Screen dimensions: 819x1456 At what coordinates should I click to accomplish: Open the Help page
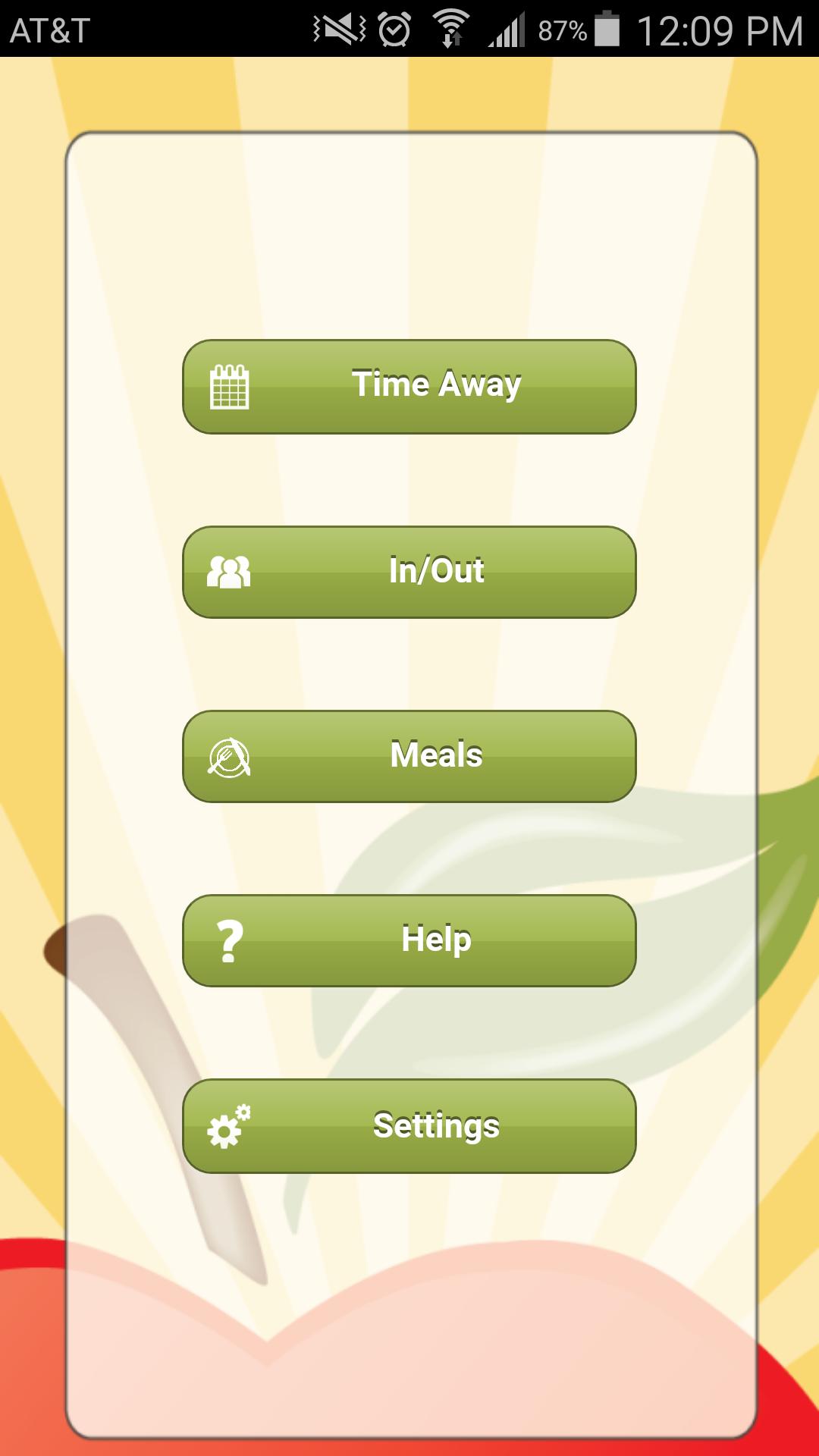[409, 940]
